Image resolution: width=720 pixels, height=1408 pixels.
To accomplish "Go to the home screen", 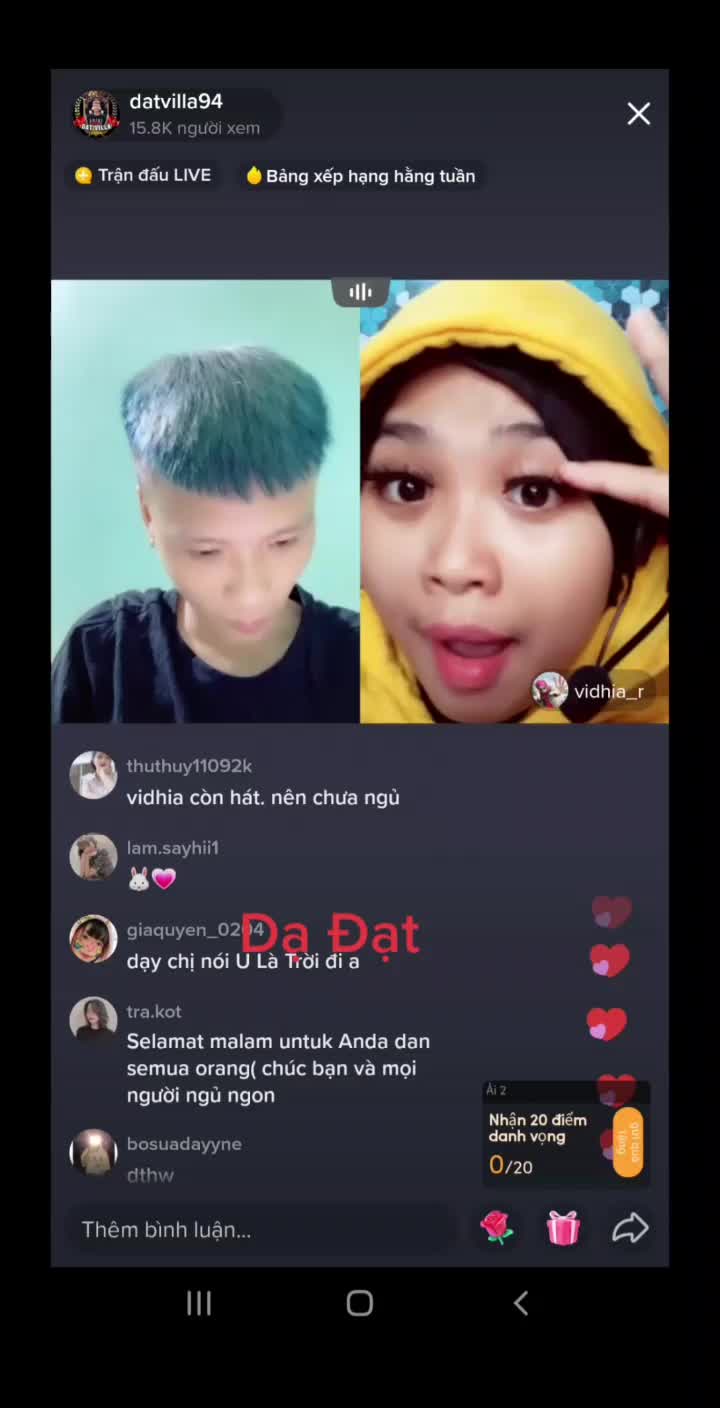I will [360, 1303].
